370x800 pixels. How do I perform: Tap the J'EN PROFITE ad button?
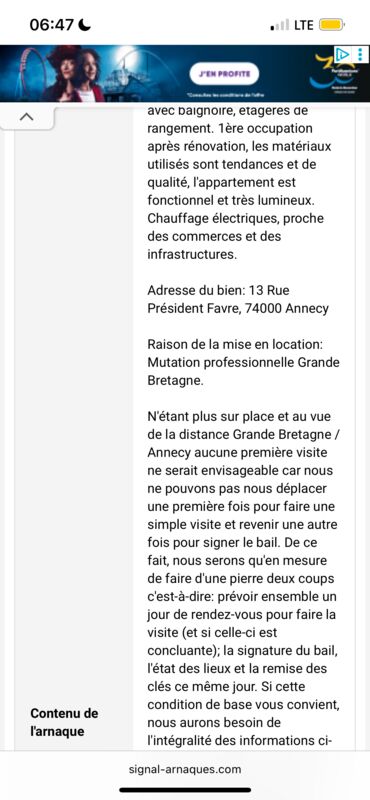225,74
